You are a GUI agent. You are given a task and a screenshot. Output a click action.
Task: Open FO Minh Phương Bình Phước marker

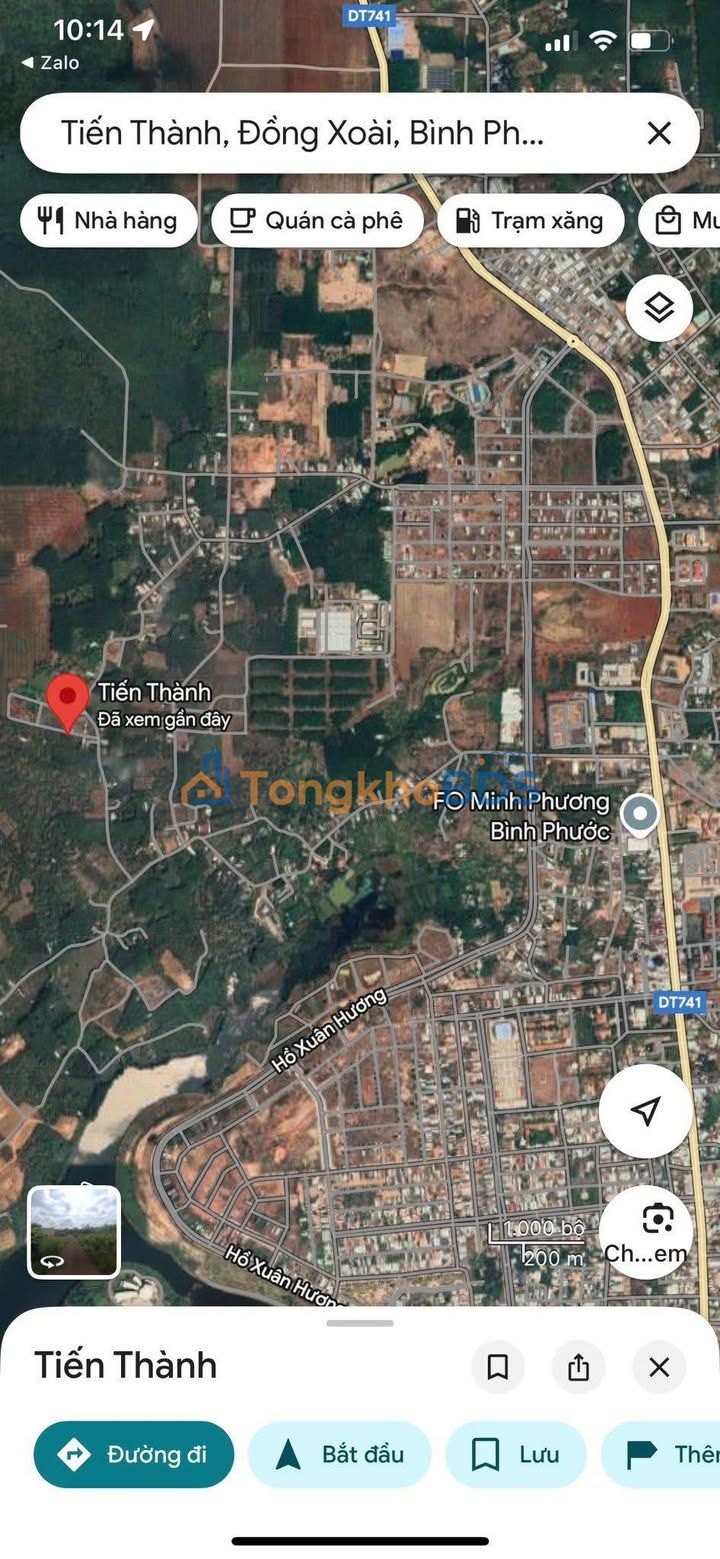pyautogui.click(x=639, y=815)
